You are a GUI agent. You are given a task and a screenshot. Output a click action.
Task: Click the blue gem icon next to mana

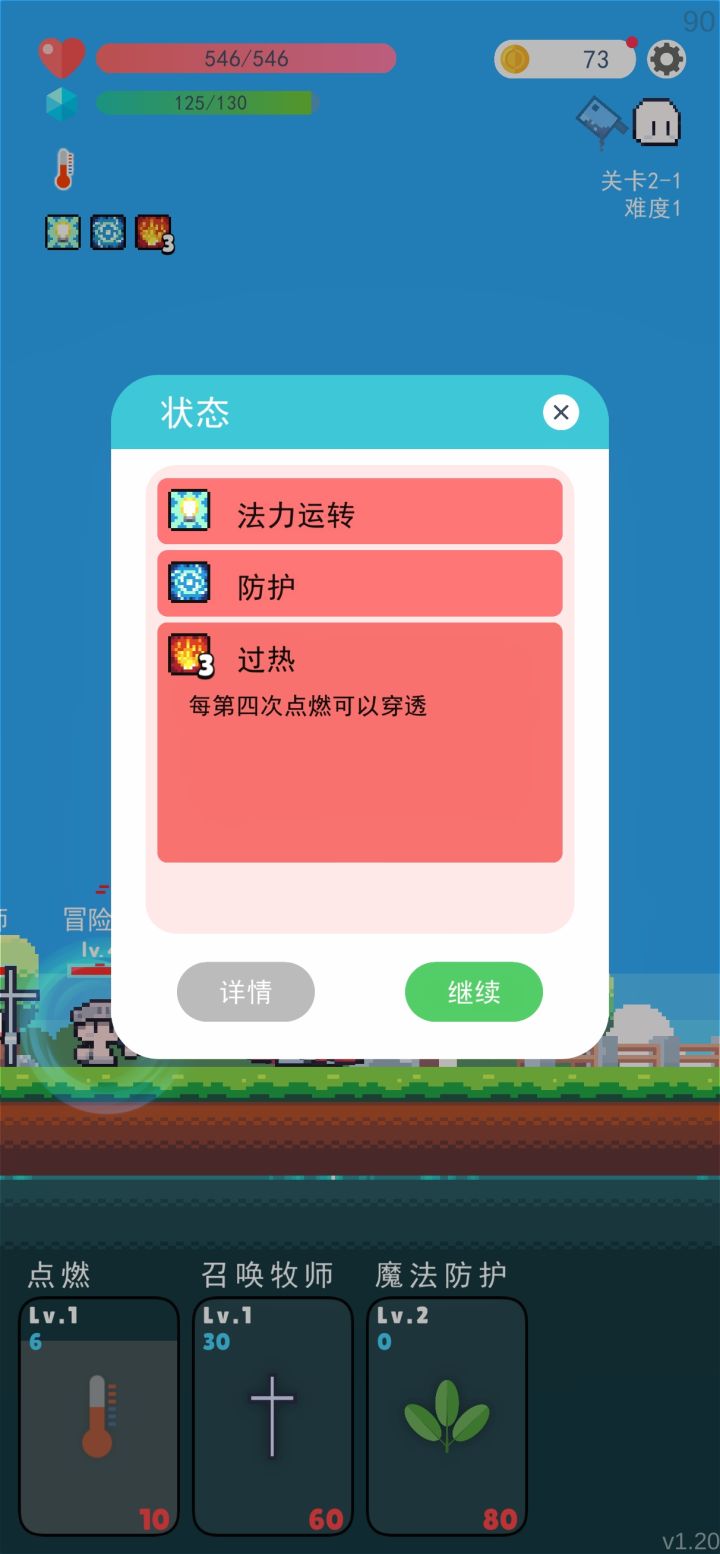[x=62, y=102]
